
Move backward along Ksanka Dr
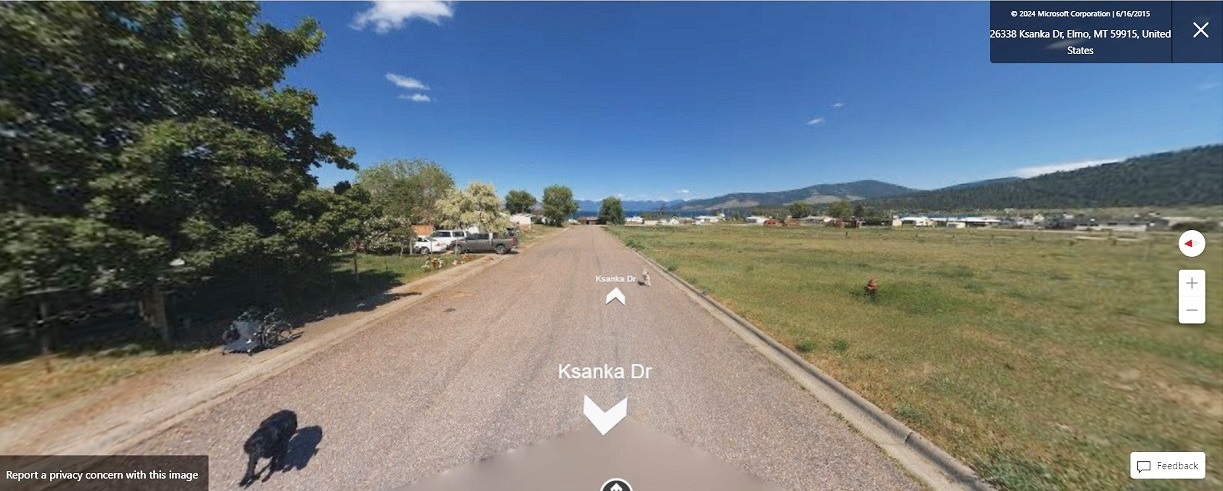pos(605,414)
